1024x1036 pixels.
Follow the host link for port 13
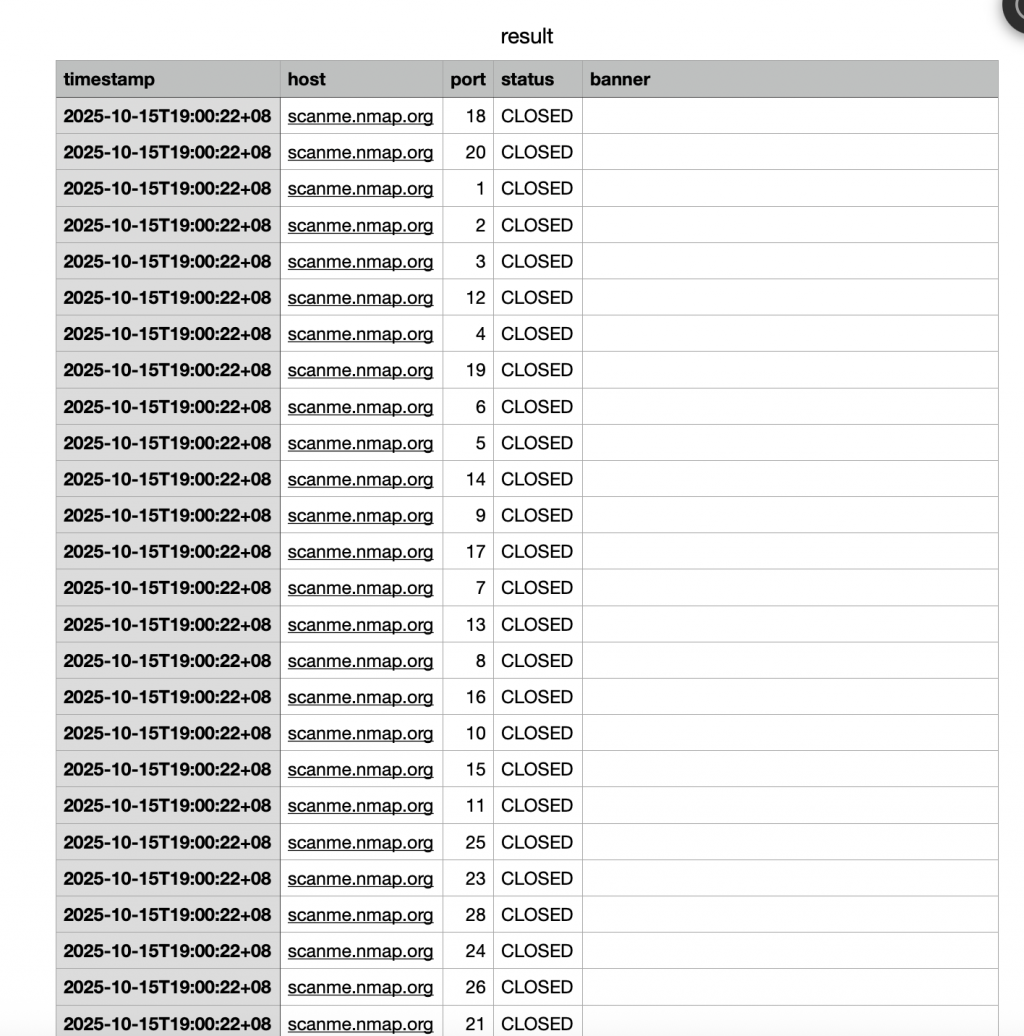pyautogui.click(x=360, y=625)
